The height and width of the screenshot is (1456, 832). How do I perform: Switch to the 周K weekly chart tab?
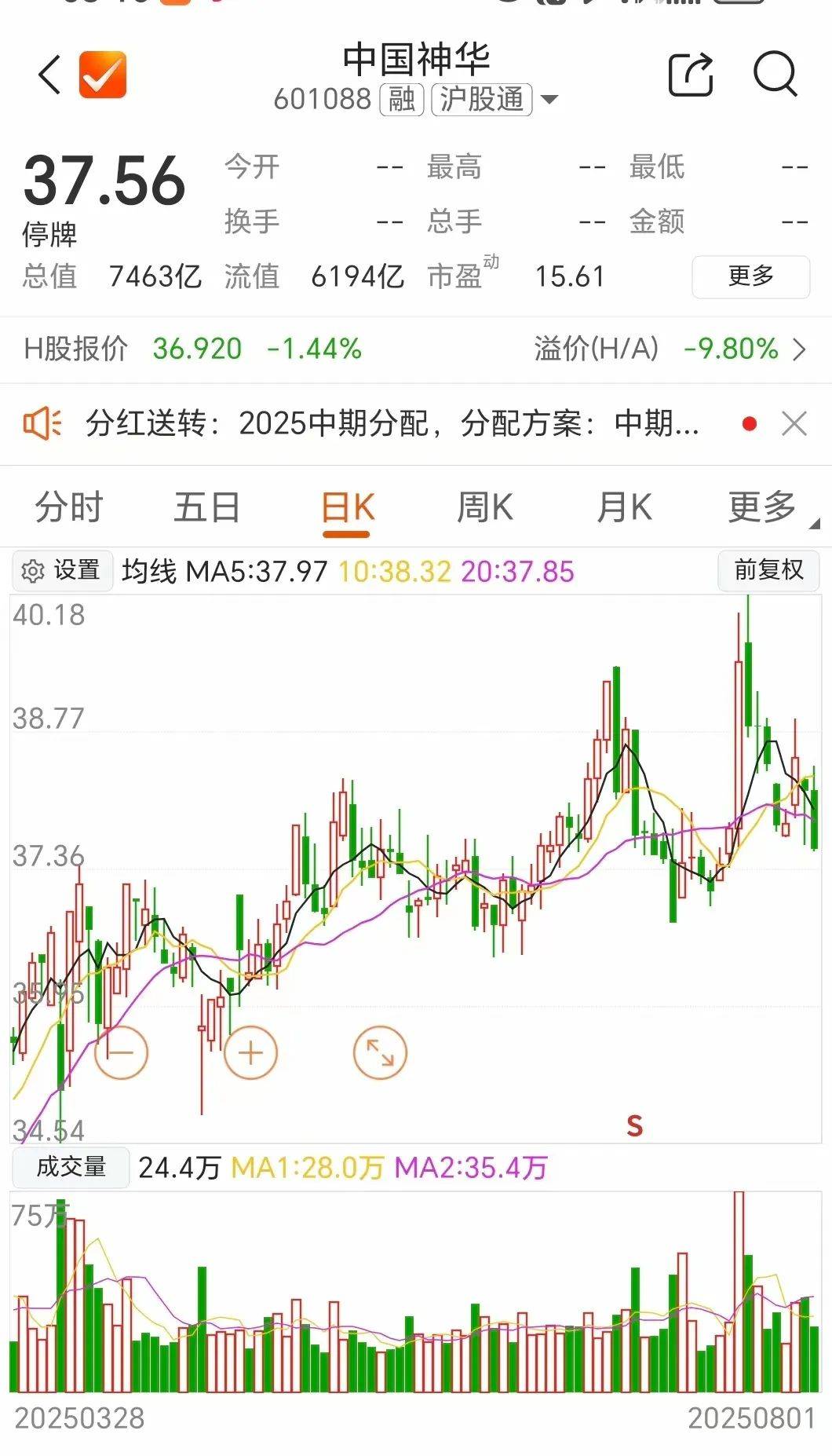[487, 507]
